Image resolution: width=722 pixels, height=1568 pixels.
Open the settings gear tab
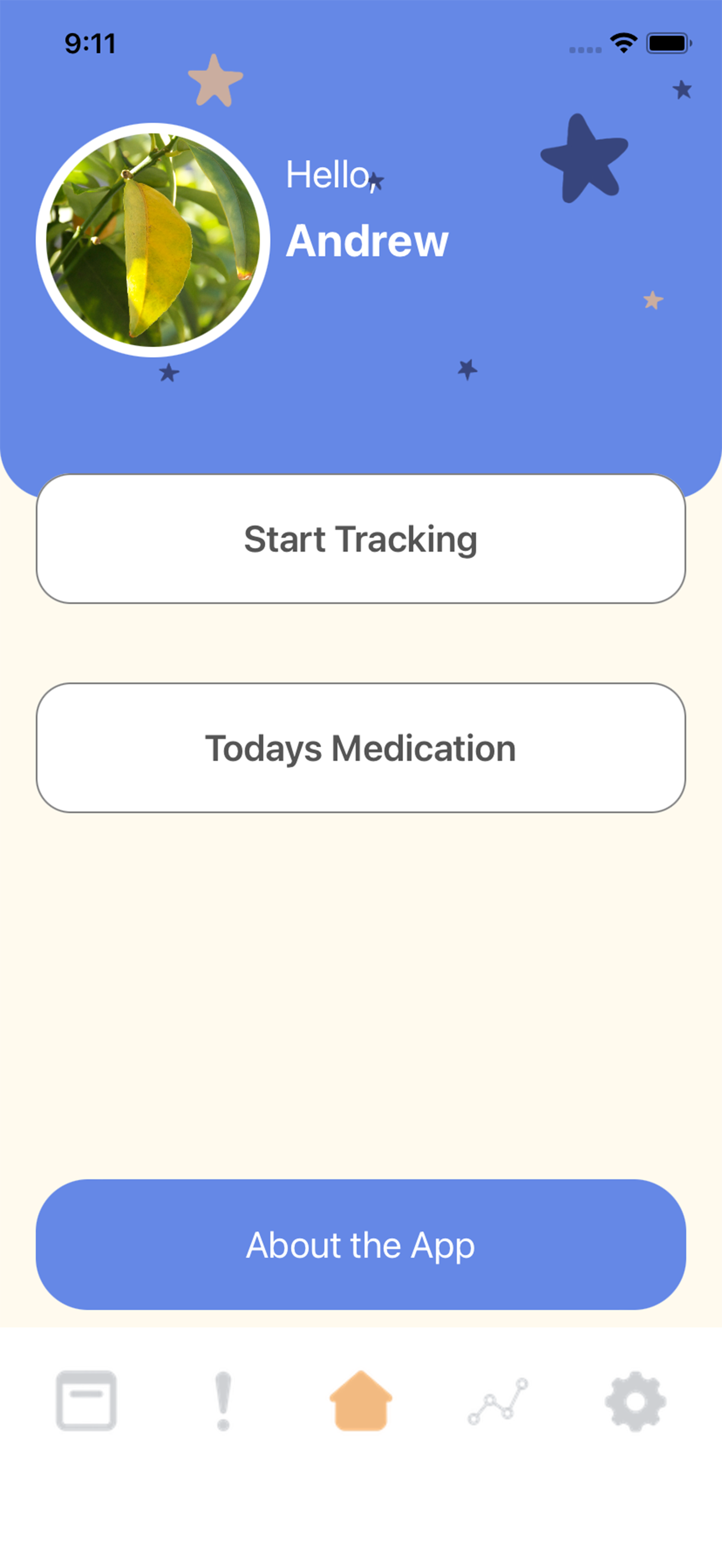click(636, 1401)
